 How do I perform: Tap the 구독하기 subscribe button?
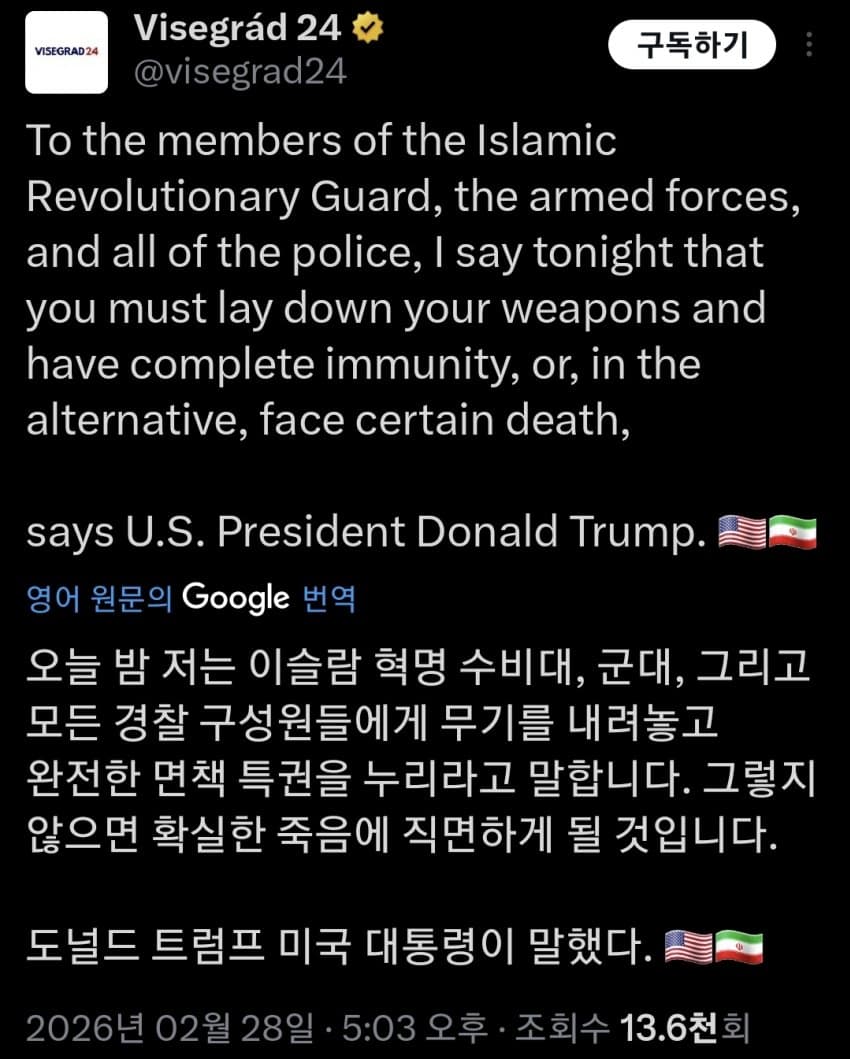click(x=692, y=45)
